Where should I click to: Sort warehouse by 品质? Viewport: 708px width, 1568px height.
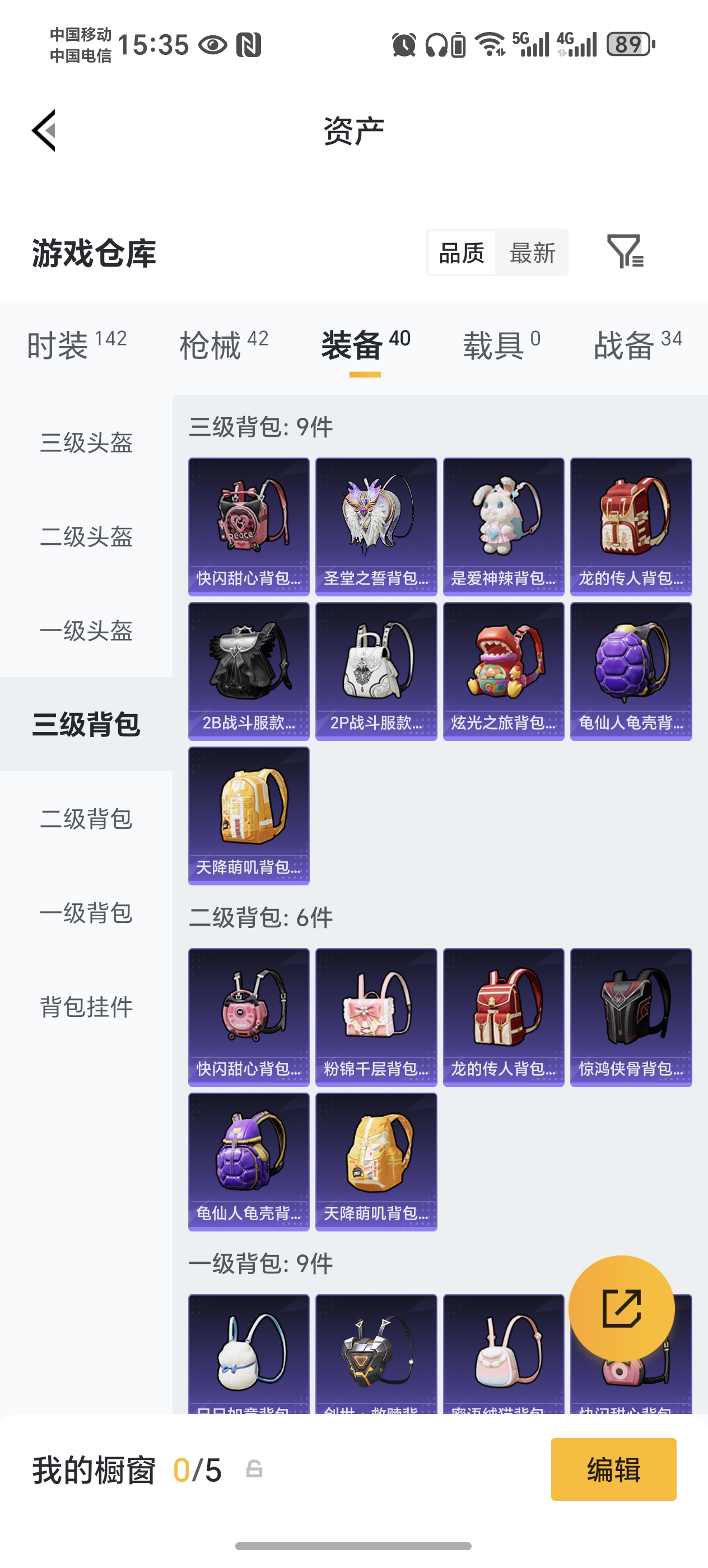(x=462, y=253)
